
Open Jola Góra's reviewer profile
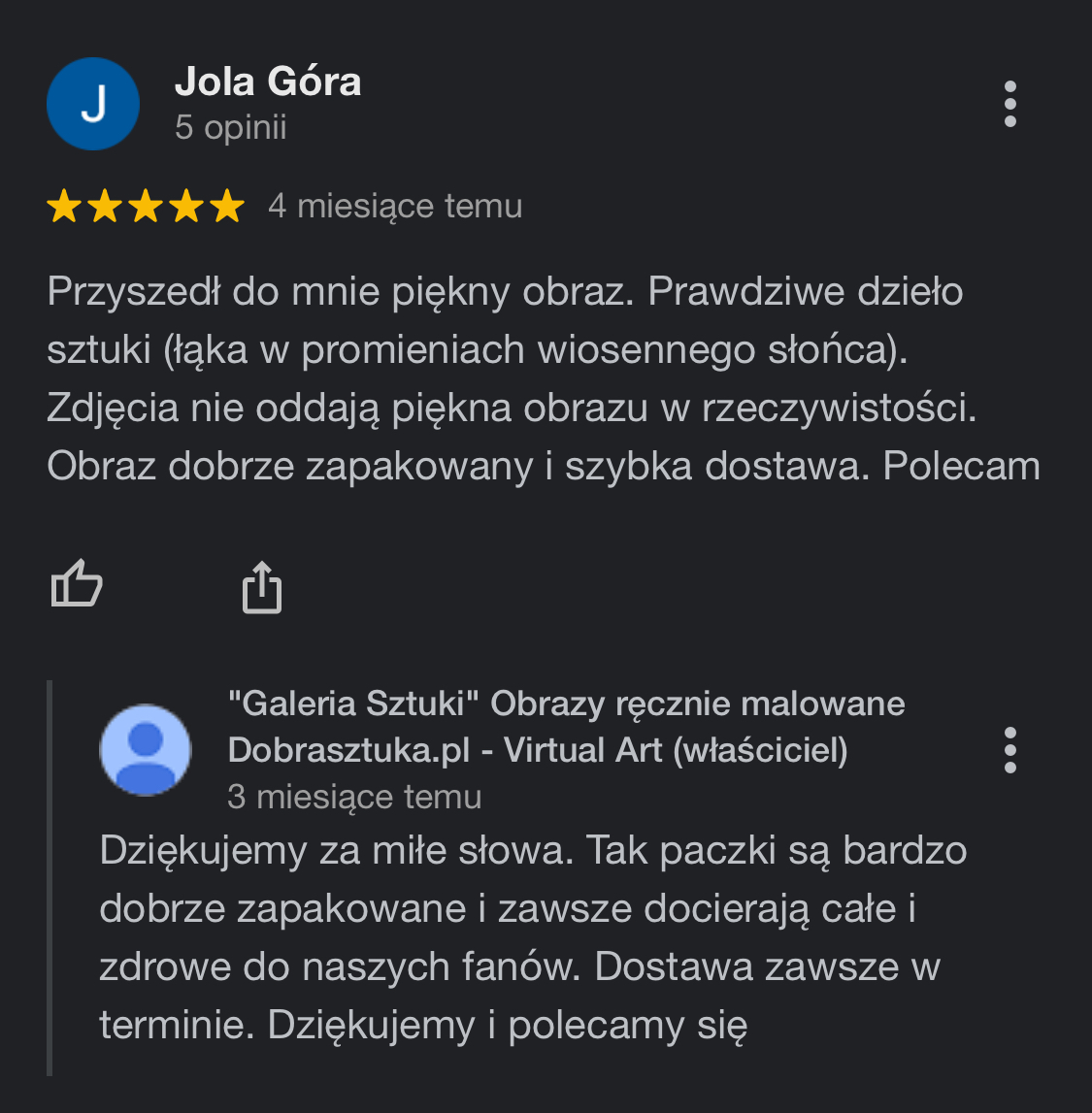[268, 82]
